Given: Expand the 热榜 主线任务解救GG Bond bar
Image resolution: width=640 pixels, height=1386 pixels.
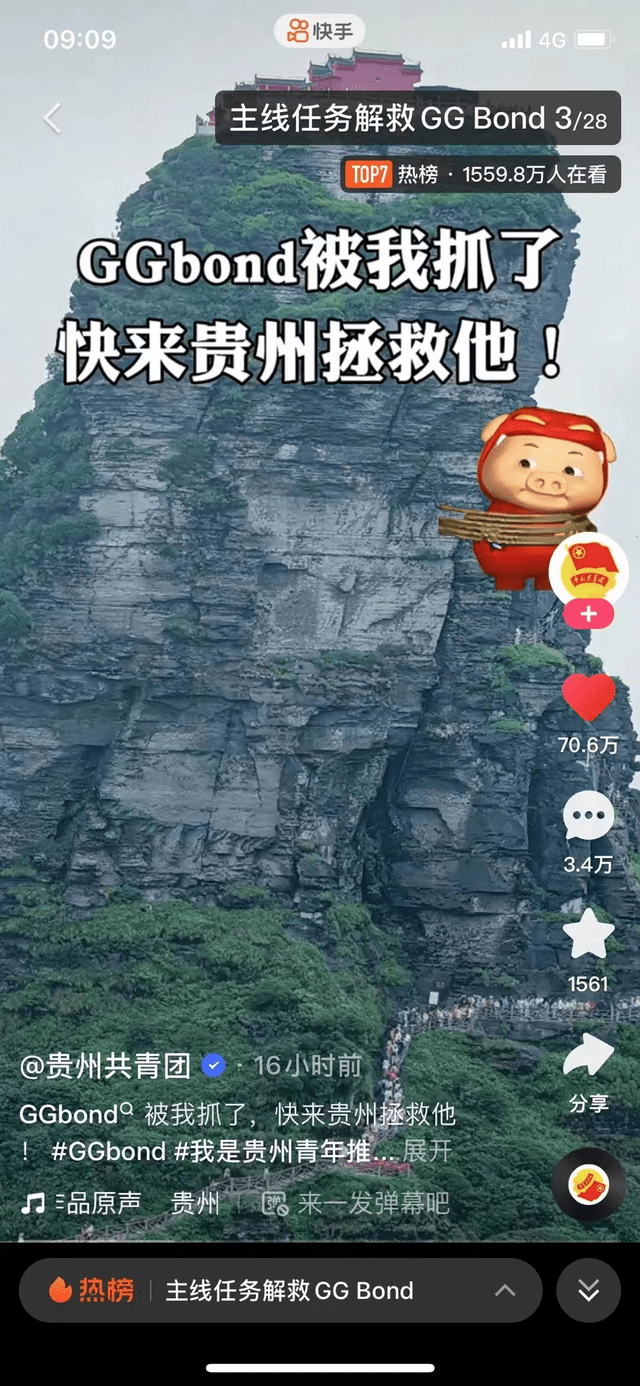Looking at the screenshot, I should point(505,1290).
